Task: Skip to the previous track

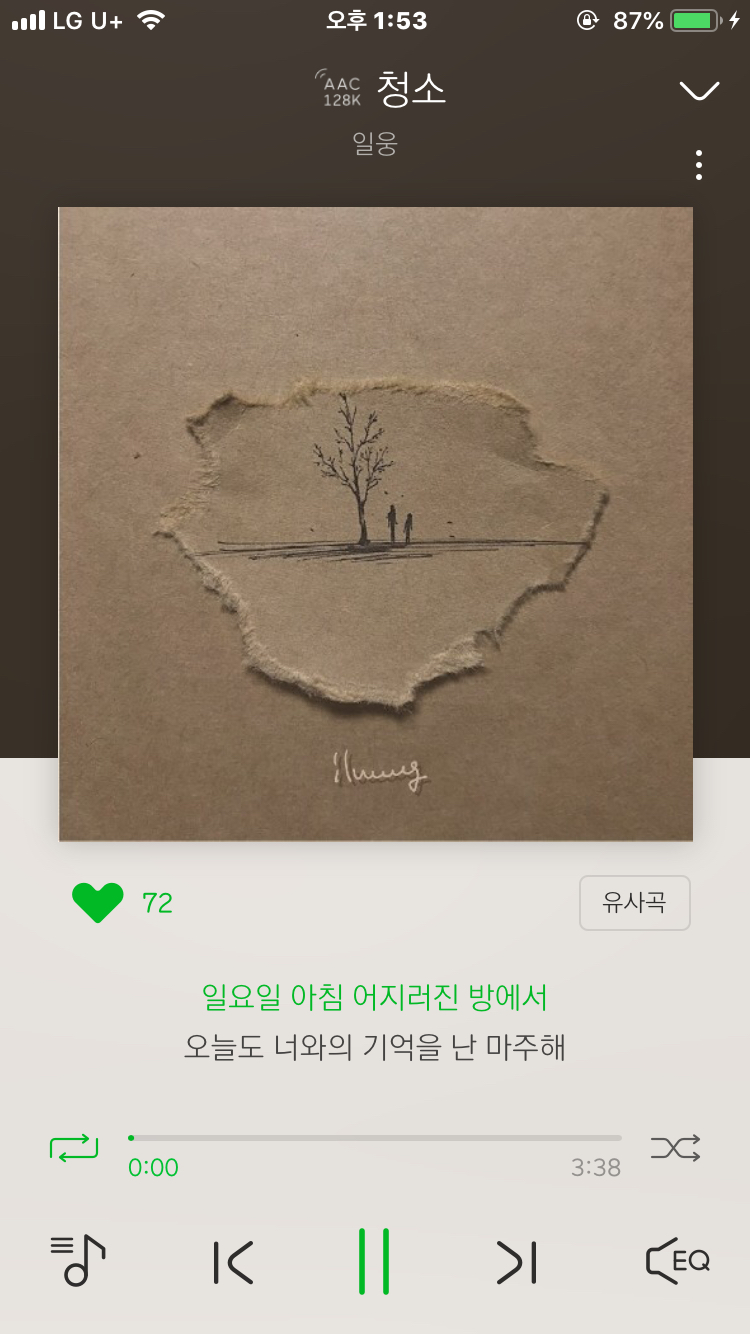Action: pos(232,1262)
